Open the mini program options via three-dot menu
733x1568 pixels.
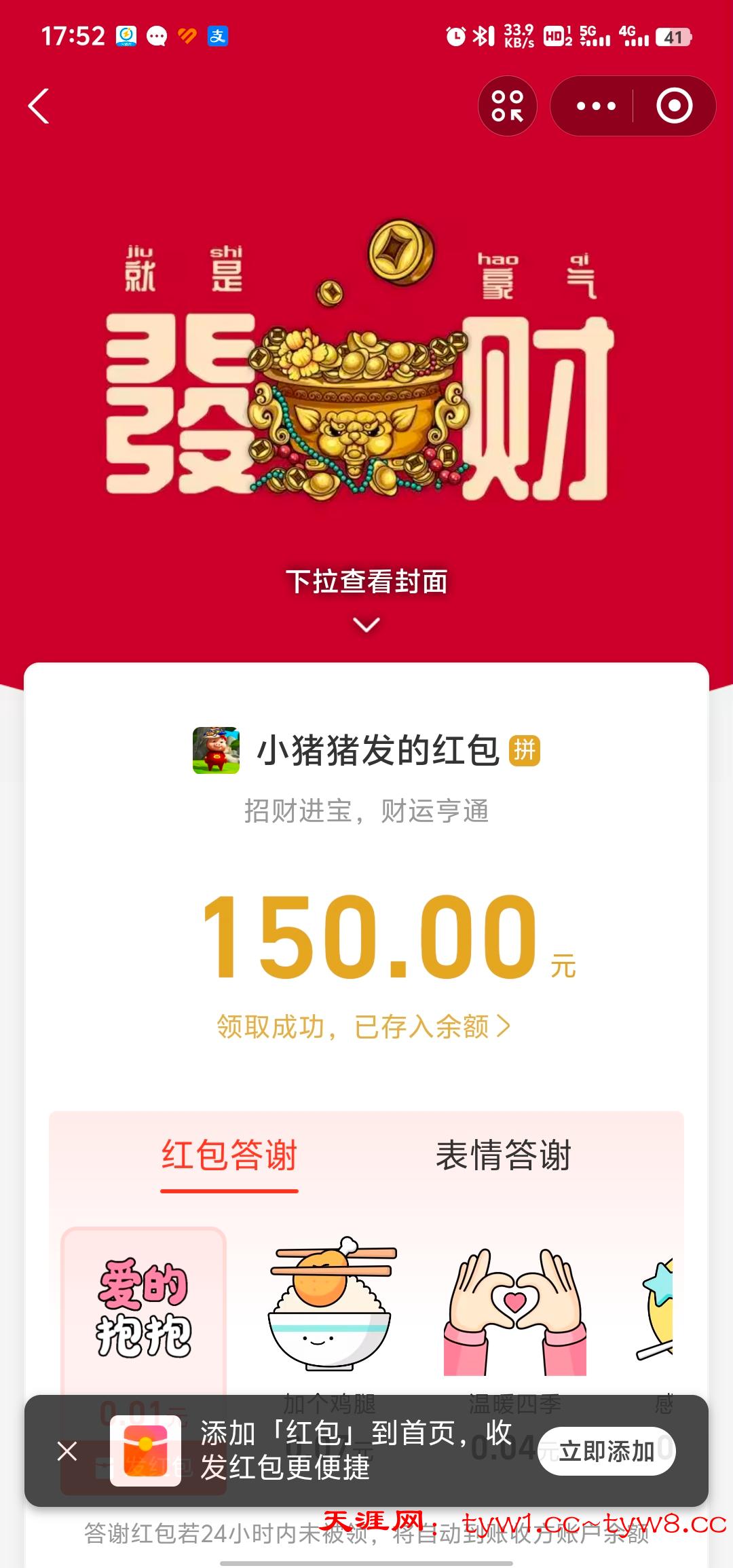(595, 105)
